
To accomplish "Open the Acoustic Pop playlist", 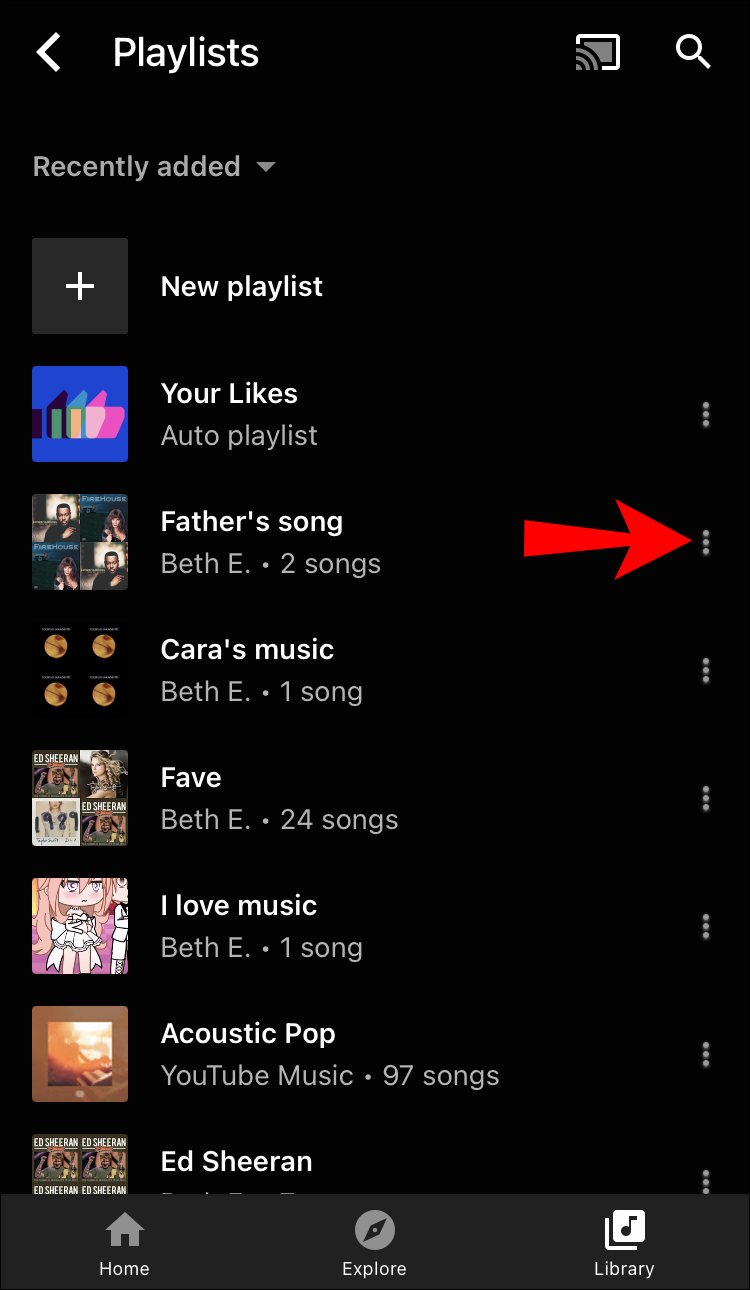I will [x=248, y=1053].
